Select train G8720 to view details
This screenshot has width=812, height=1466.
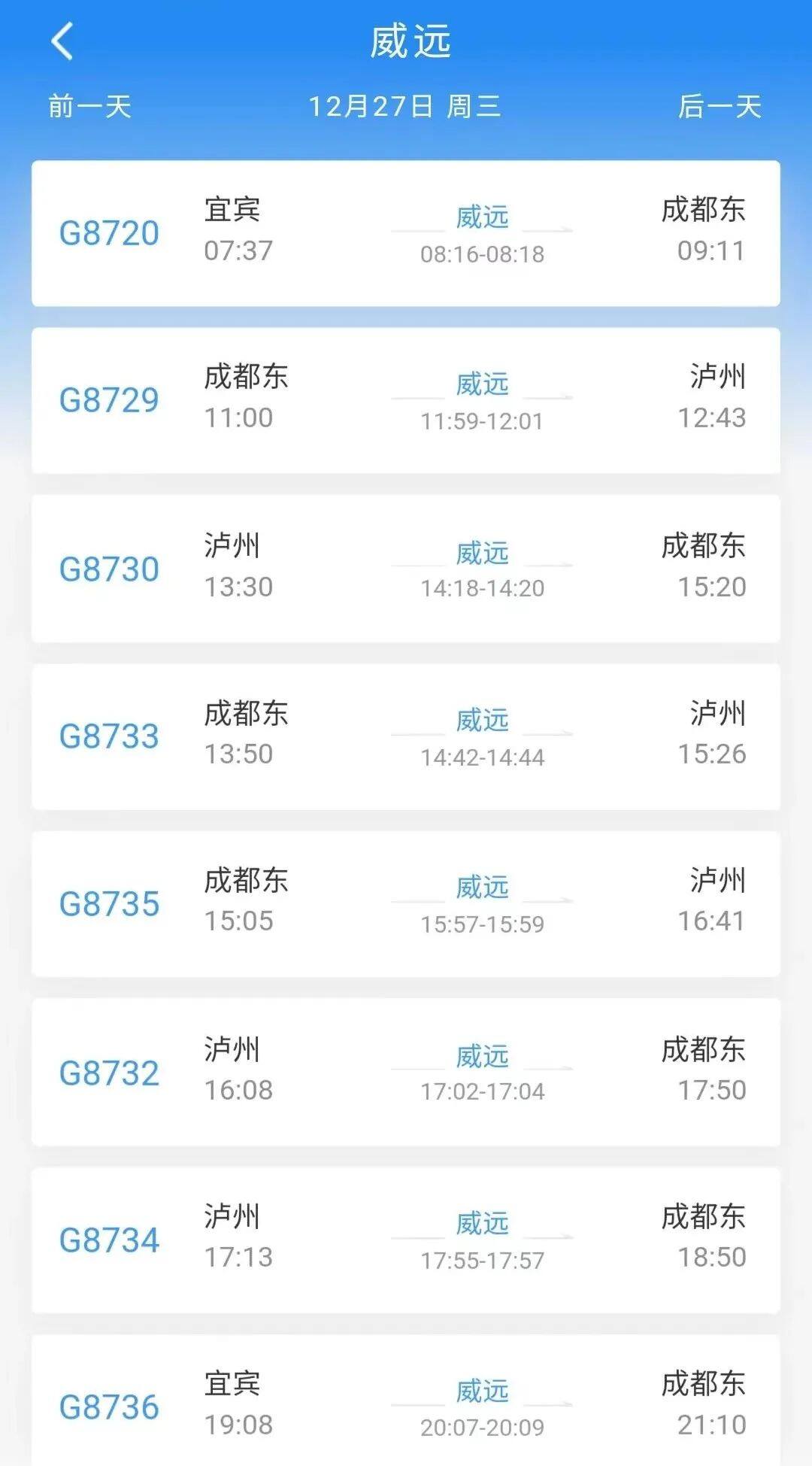[x=109, y=233]
